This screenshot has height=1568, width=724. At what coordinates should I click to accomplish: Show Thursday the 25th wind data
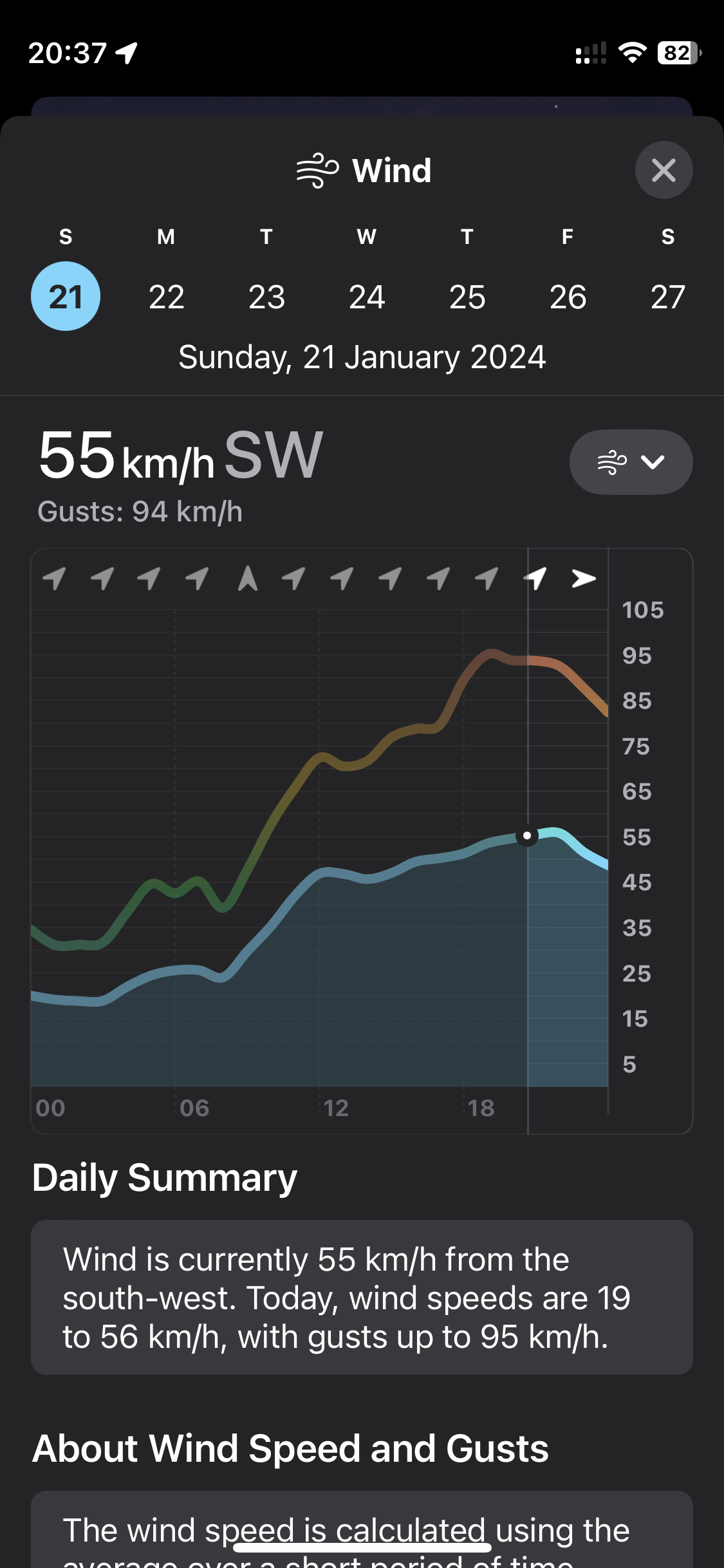(467, 296)
